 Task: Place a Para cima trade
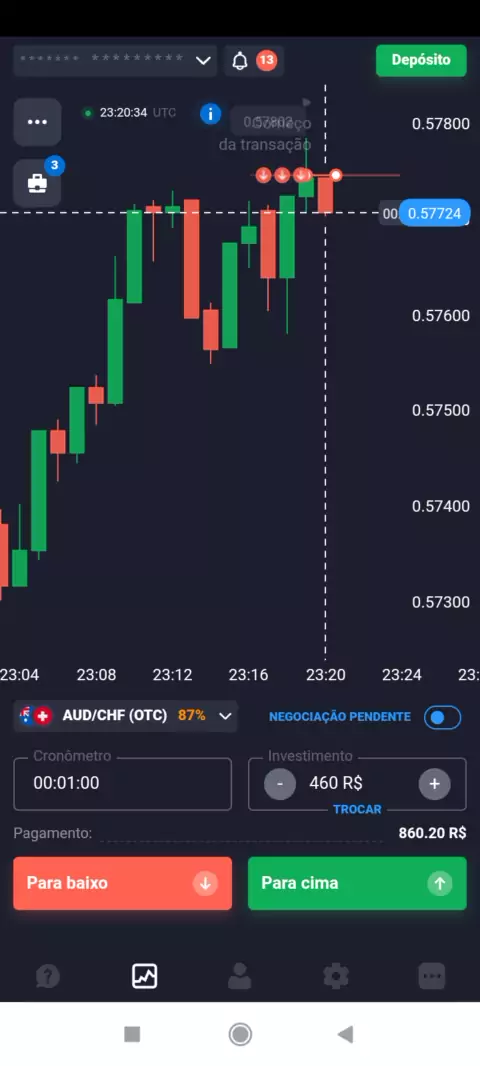tap(358, 883)
